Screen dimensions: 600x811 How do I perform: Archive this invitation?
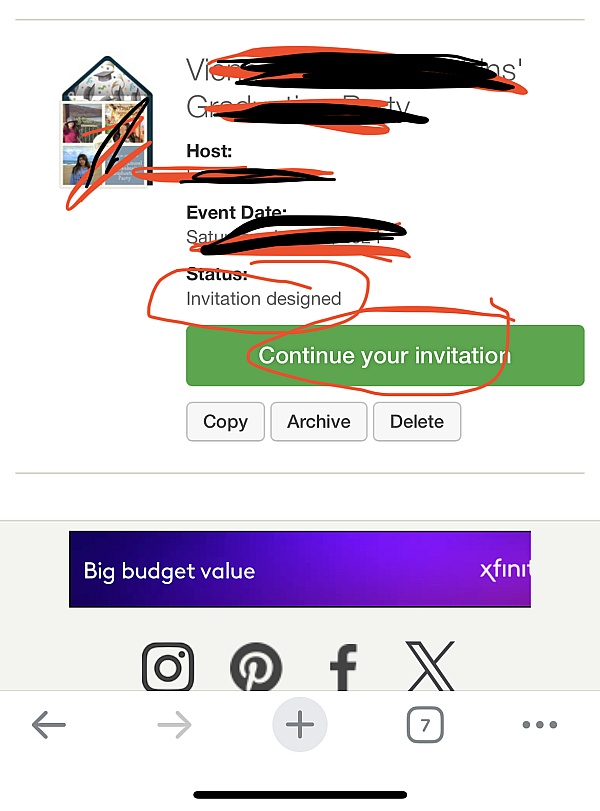point(318,422)
